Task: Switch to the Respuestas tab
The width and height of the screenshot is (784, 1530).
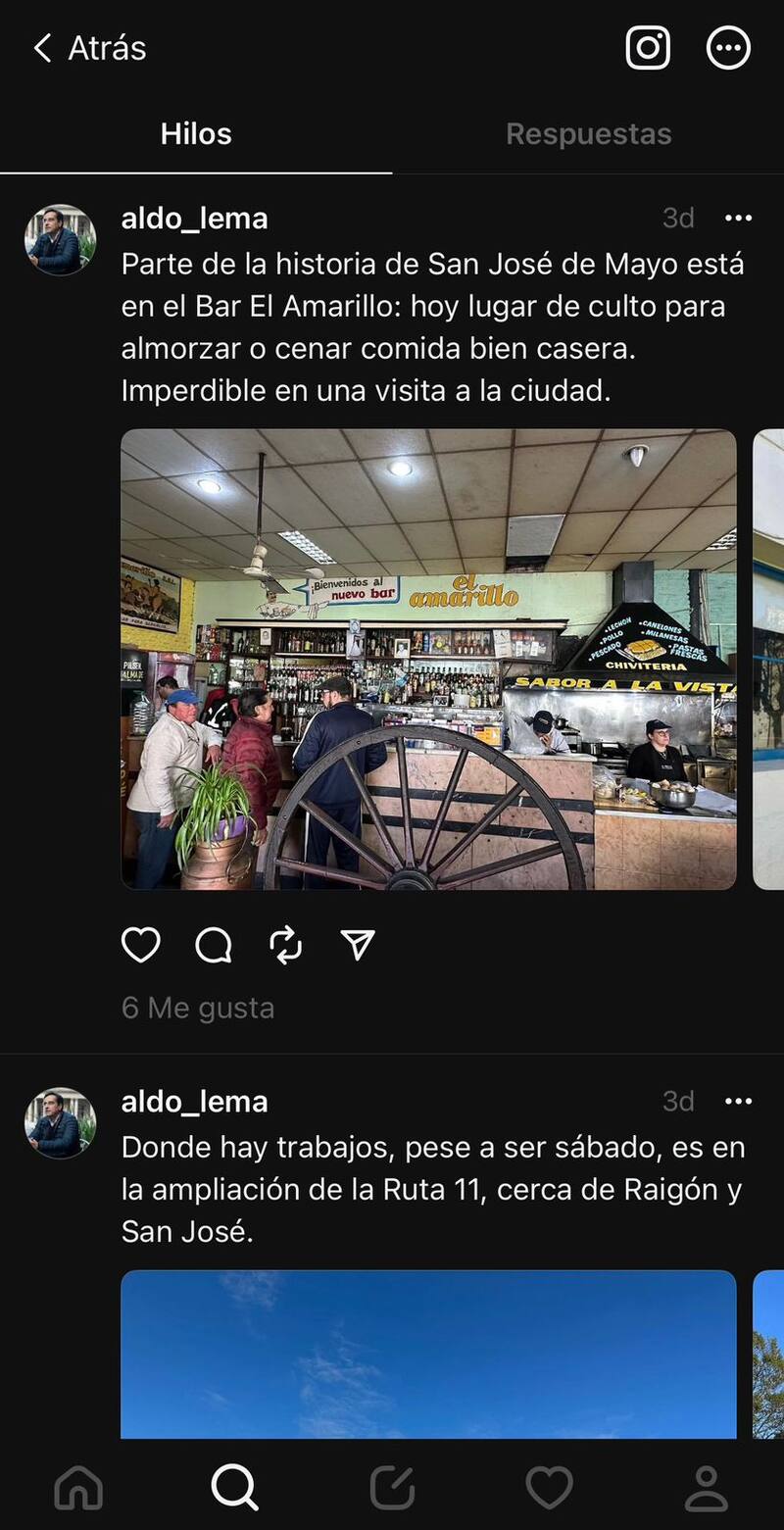Action: pos(588,134)
